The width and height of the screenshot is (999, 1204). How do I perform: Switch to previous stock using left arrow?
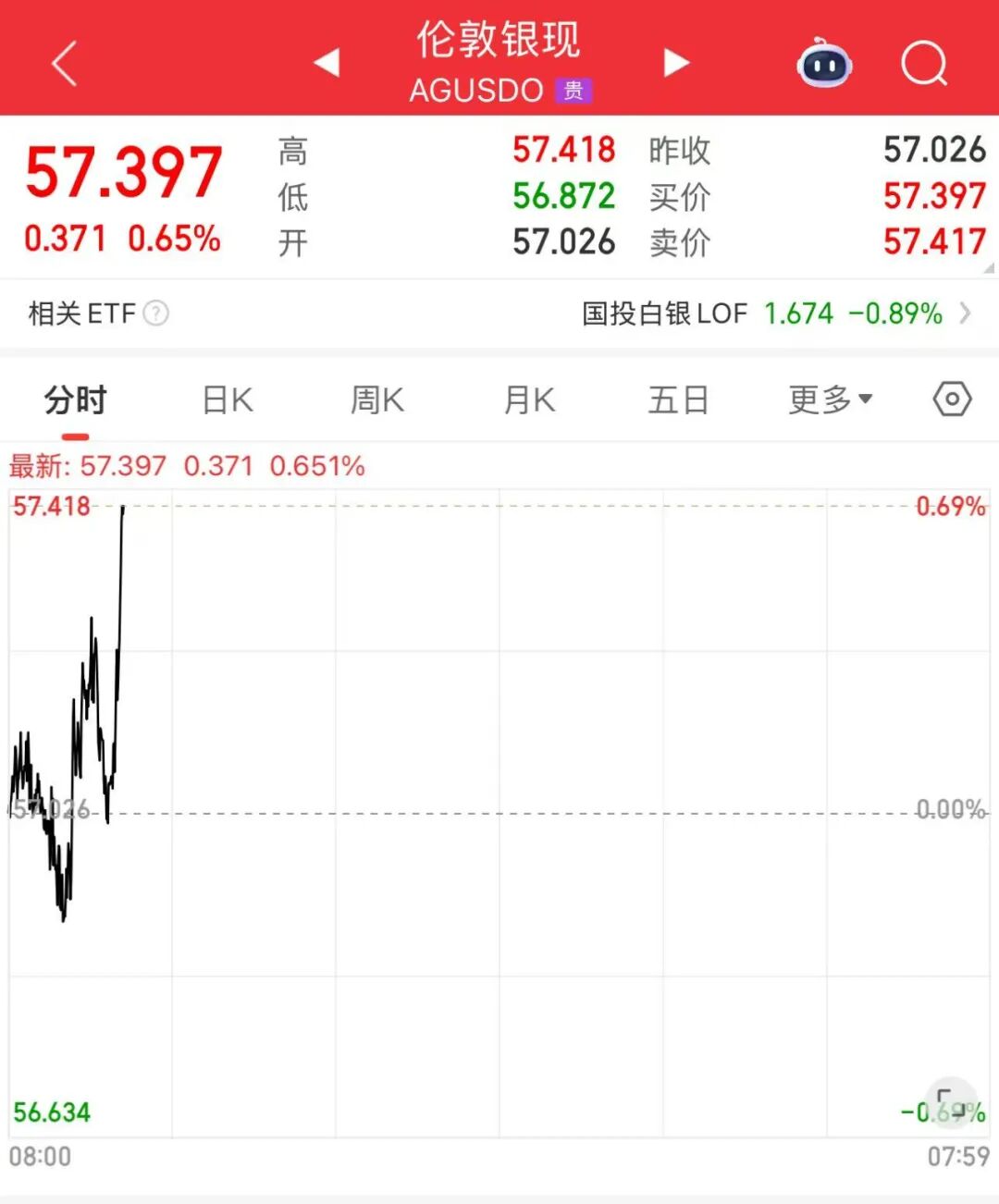coord(327,62)
